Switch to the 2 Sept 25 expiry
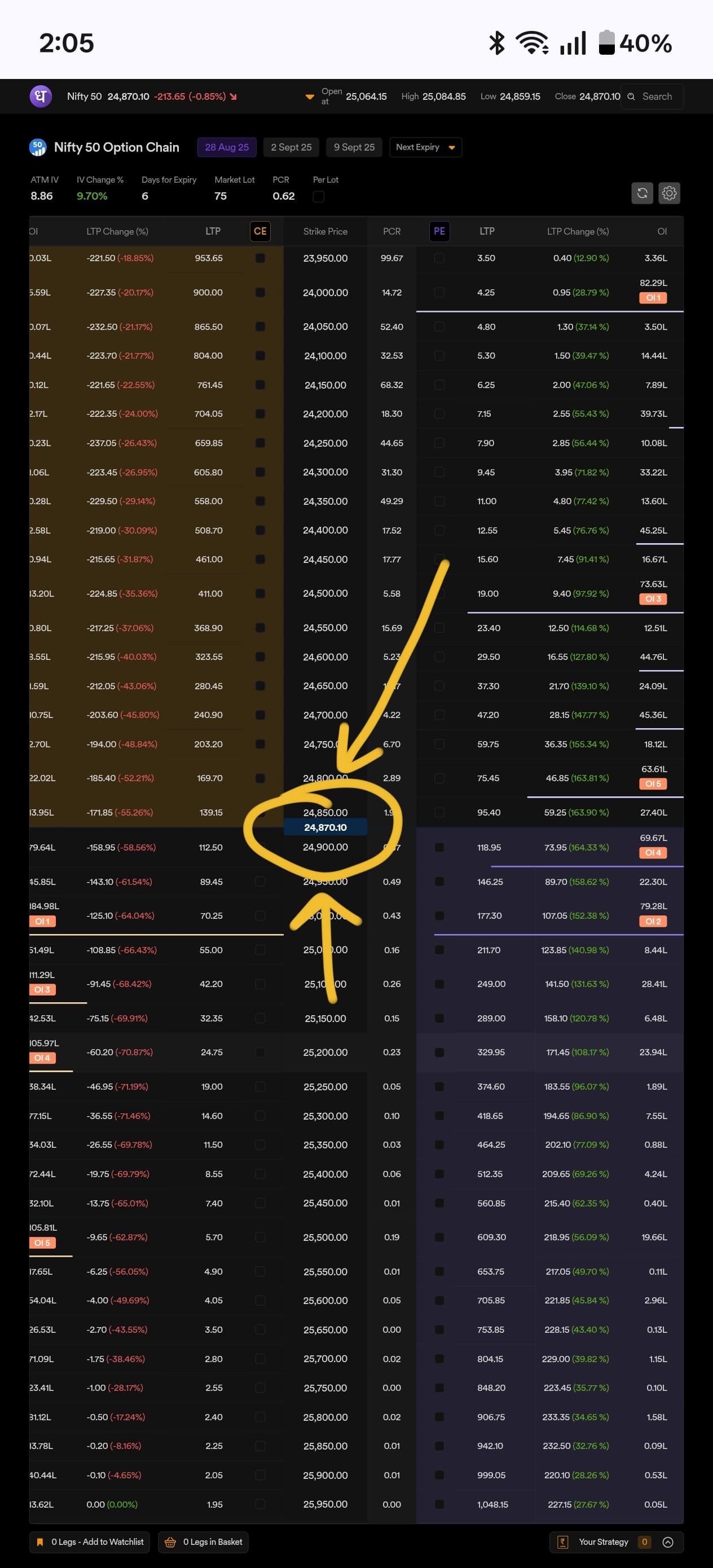Viewport: 713px width, 1568px height. click(291, 147)
